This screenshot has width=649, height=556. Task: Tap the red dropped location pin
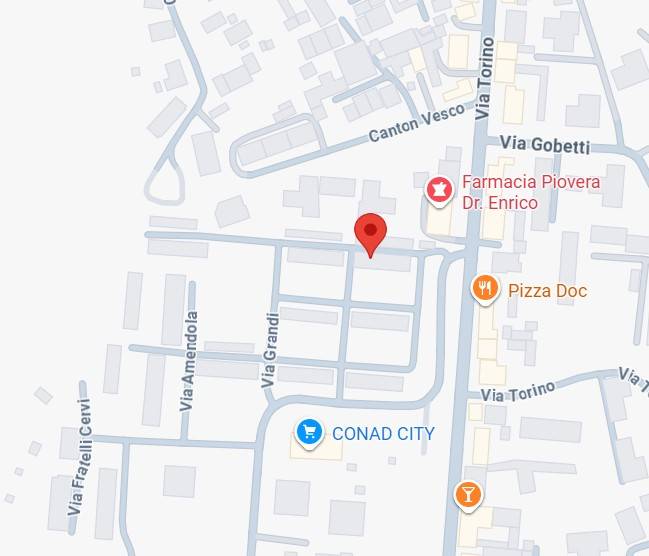(x=372, y=234)
